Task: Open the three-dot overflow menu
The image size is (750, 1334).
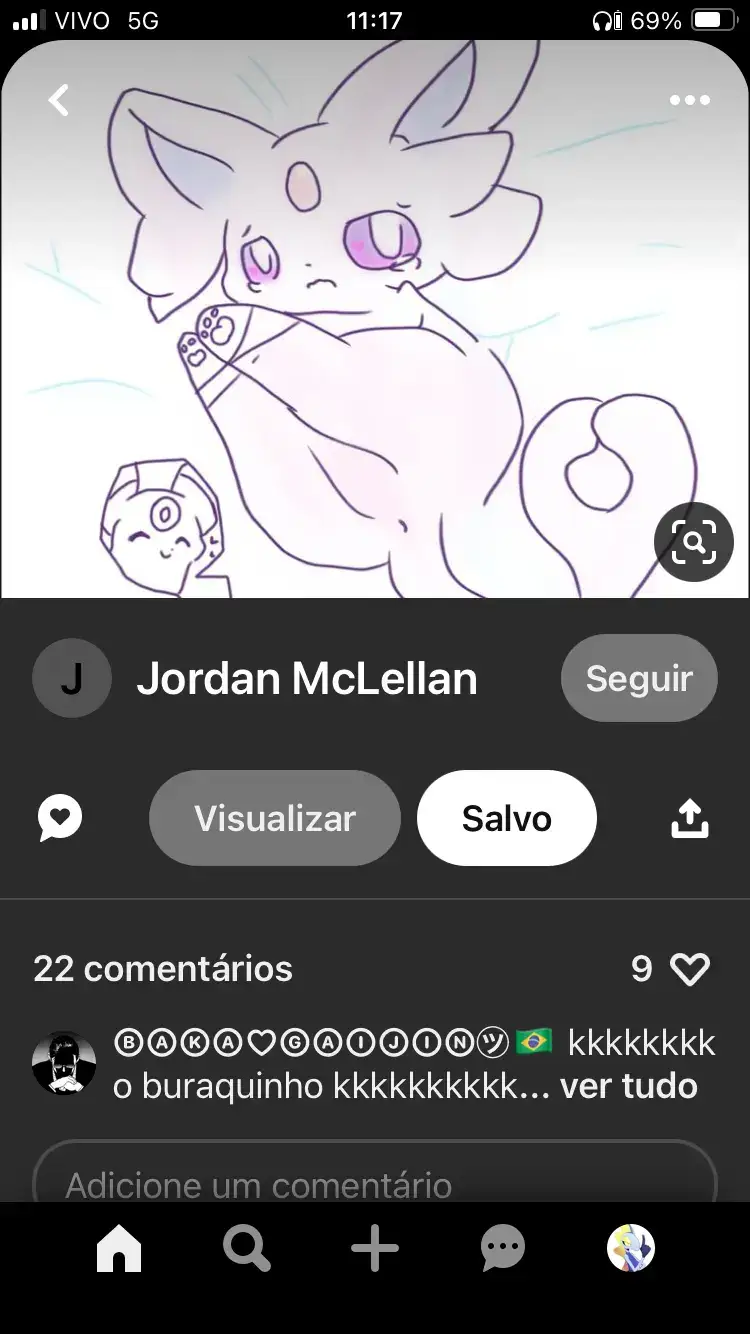Action: (x=690, y=100)
